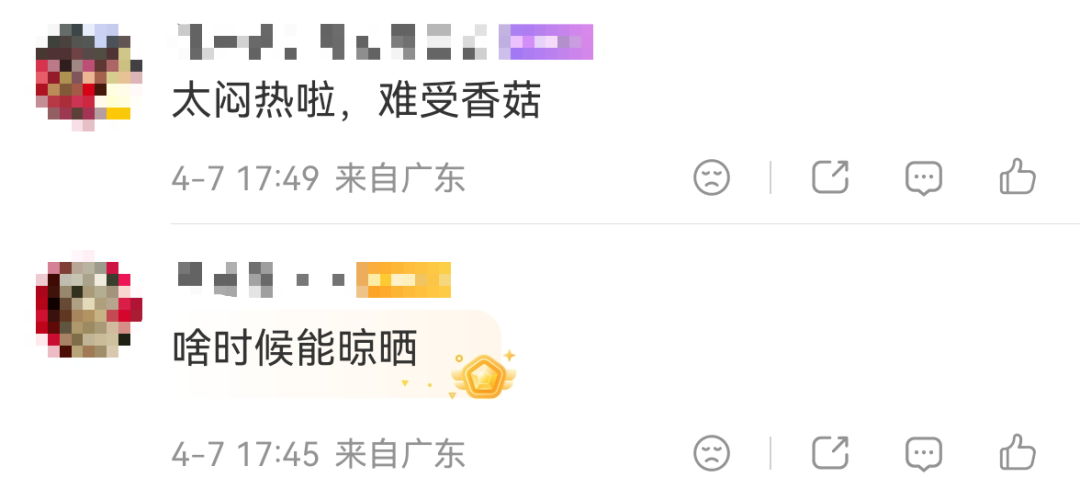Open avatar of the "太闷热啦" commenter
The width and height of the screenshot is (1080, 489).
click(x=84, y=76)
